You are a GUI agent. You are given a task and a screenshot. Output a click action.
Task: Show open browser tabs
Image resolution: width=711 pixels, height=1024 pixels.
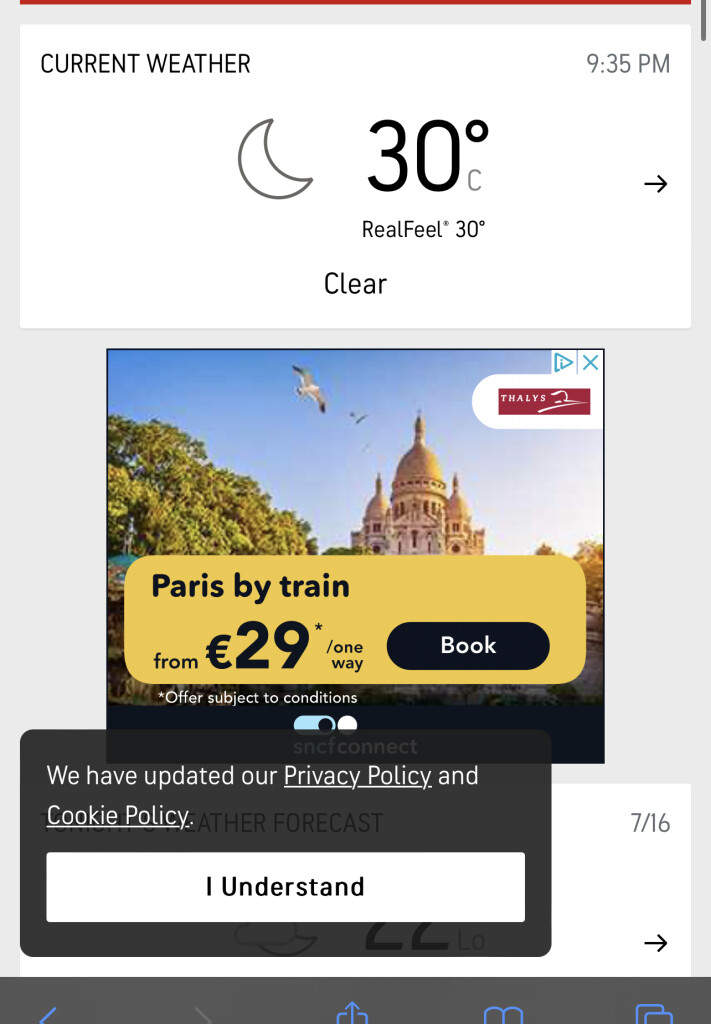pos(654,1014)
